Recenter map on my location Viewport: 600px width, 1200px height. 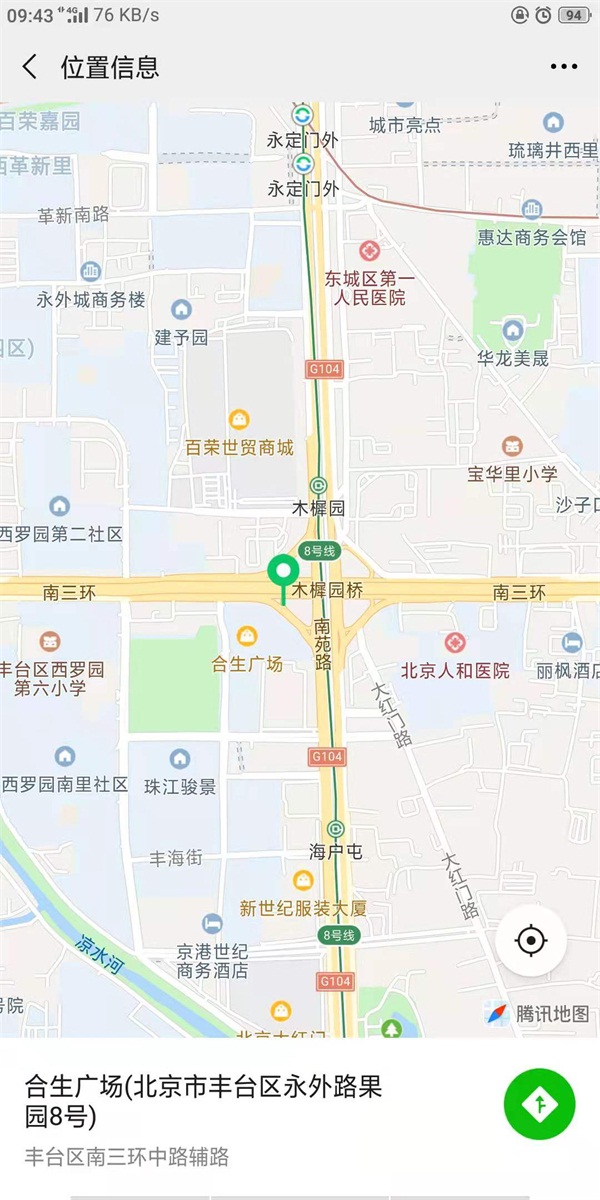[x=531, y=941]
